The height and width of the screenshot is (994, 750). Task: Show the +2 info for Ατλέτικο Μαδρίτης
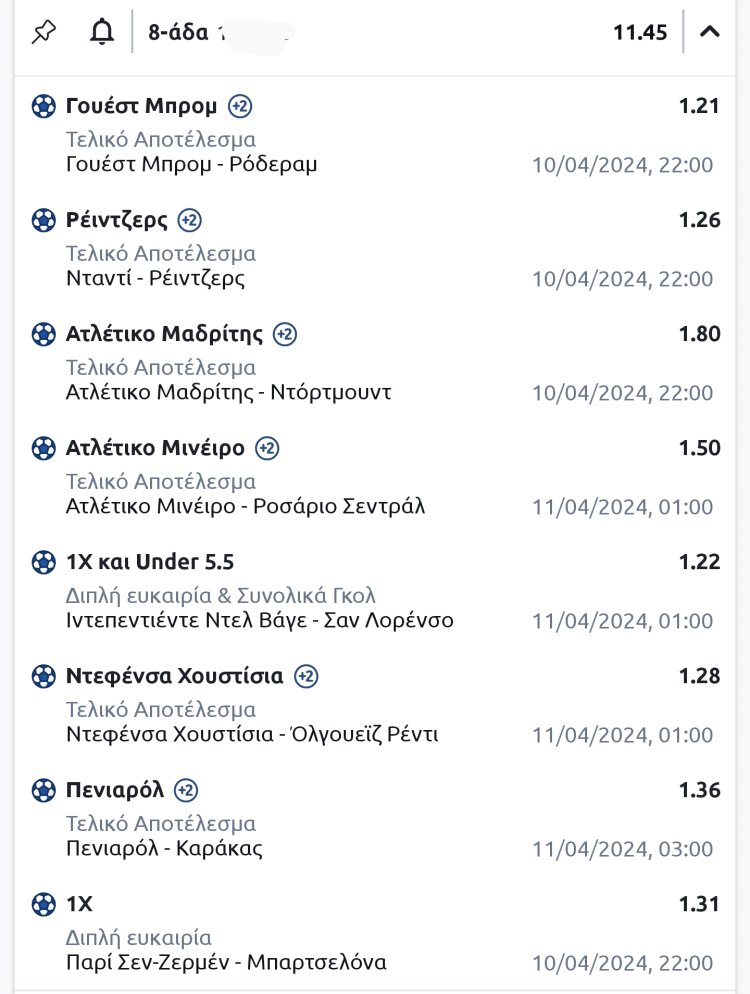coord(285,334)
